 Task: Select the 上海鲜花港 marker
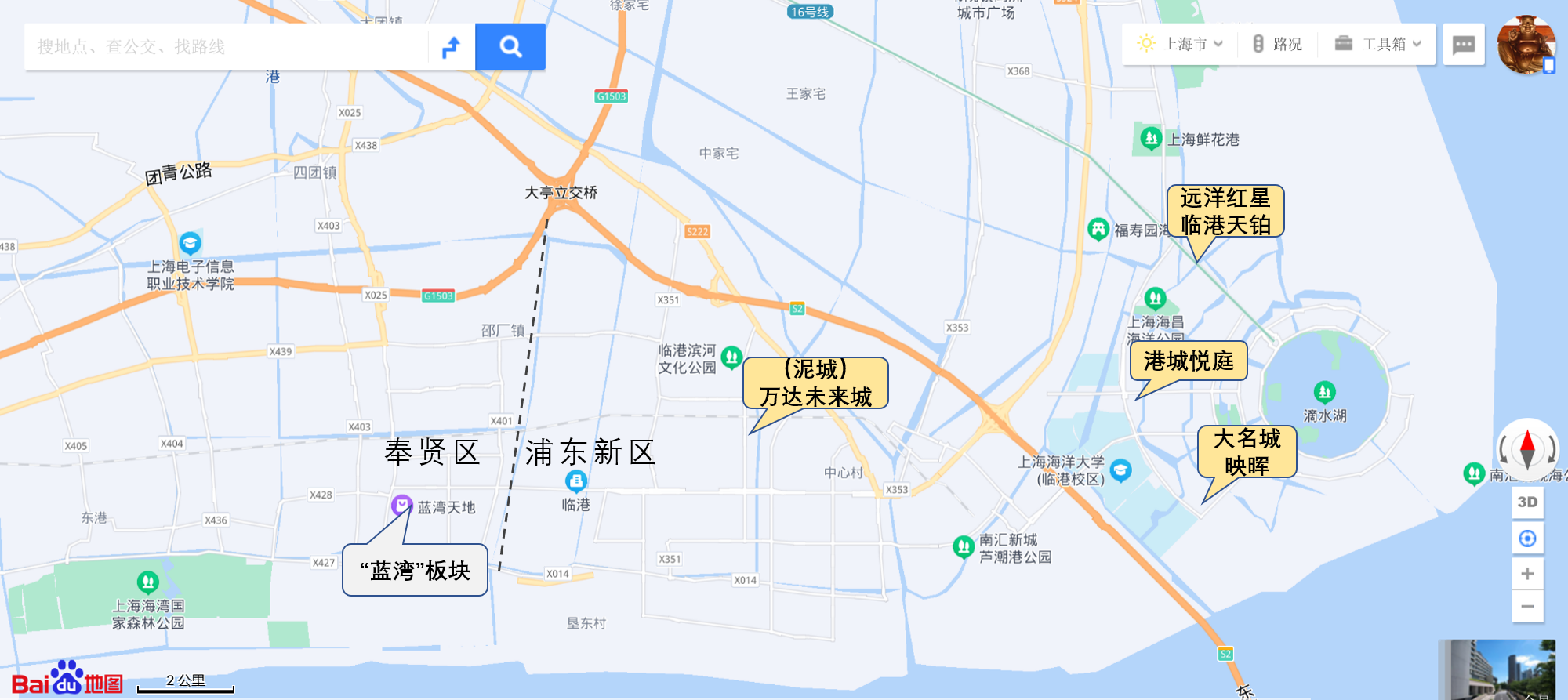click(1150, 140)
